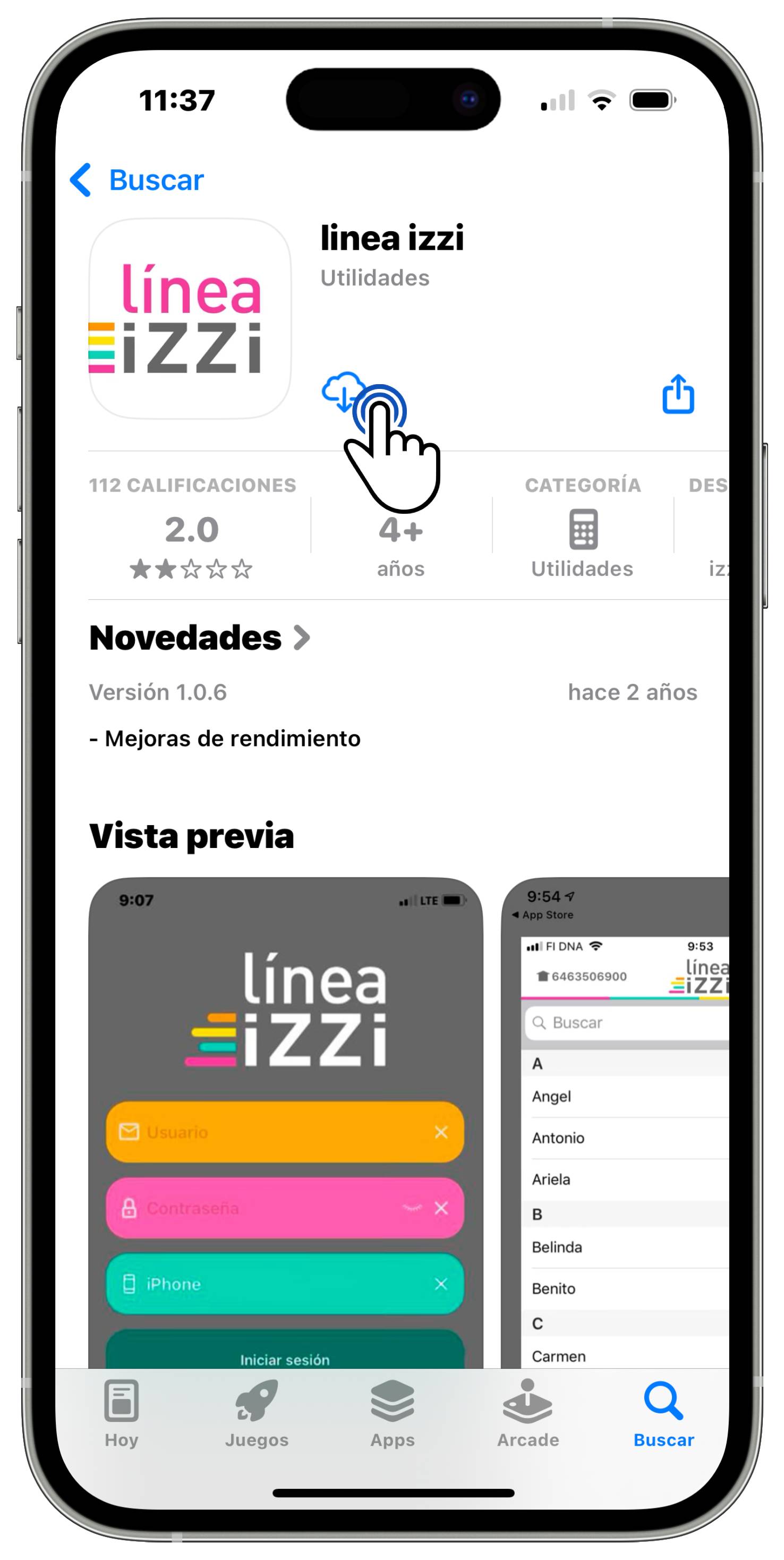The width and height of the screenshot is (784, 1560).
Task: Go back to Buscar results
Action: click(138, 180)
